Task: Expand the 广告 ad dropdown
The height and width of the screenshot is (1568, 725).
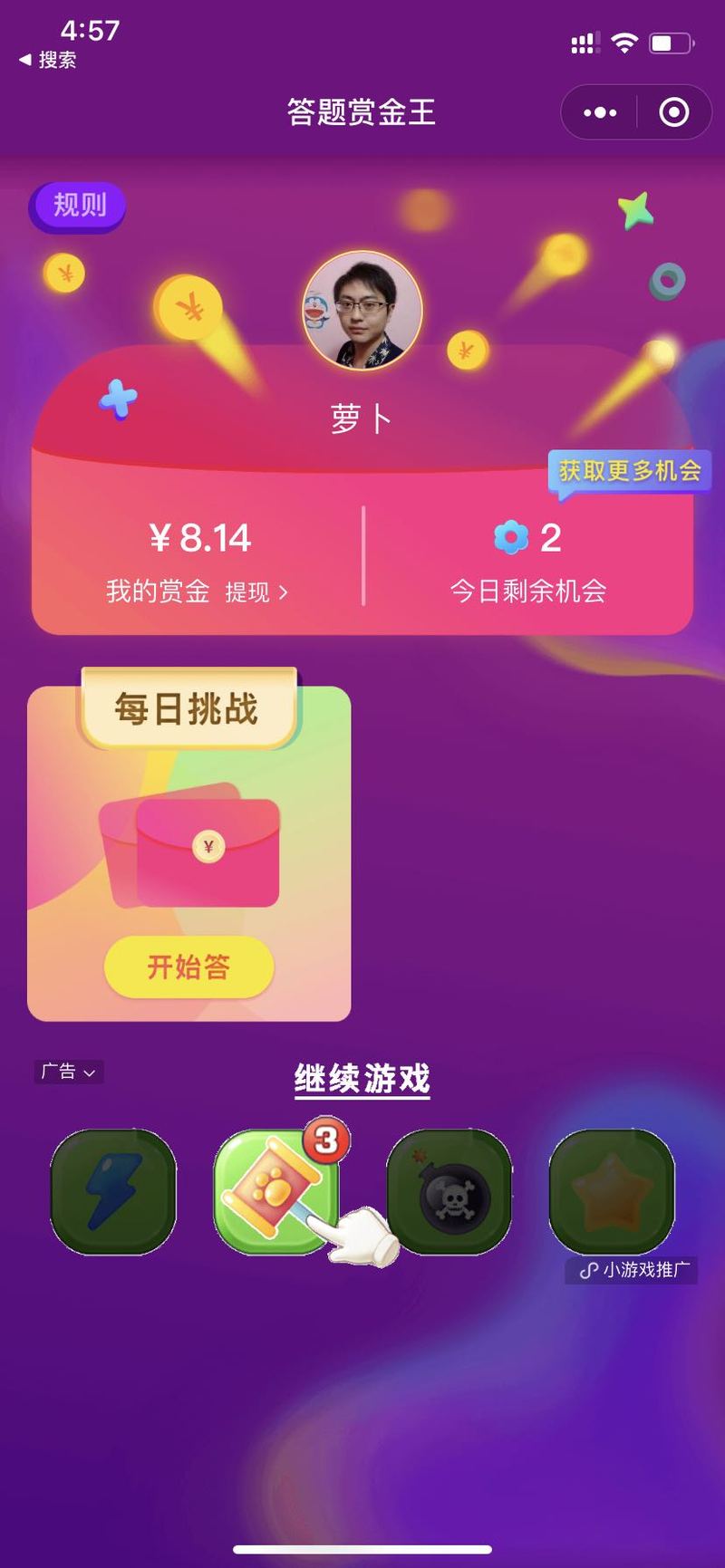Action: pyautogui.click(x=69, y=1072)
